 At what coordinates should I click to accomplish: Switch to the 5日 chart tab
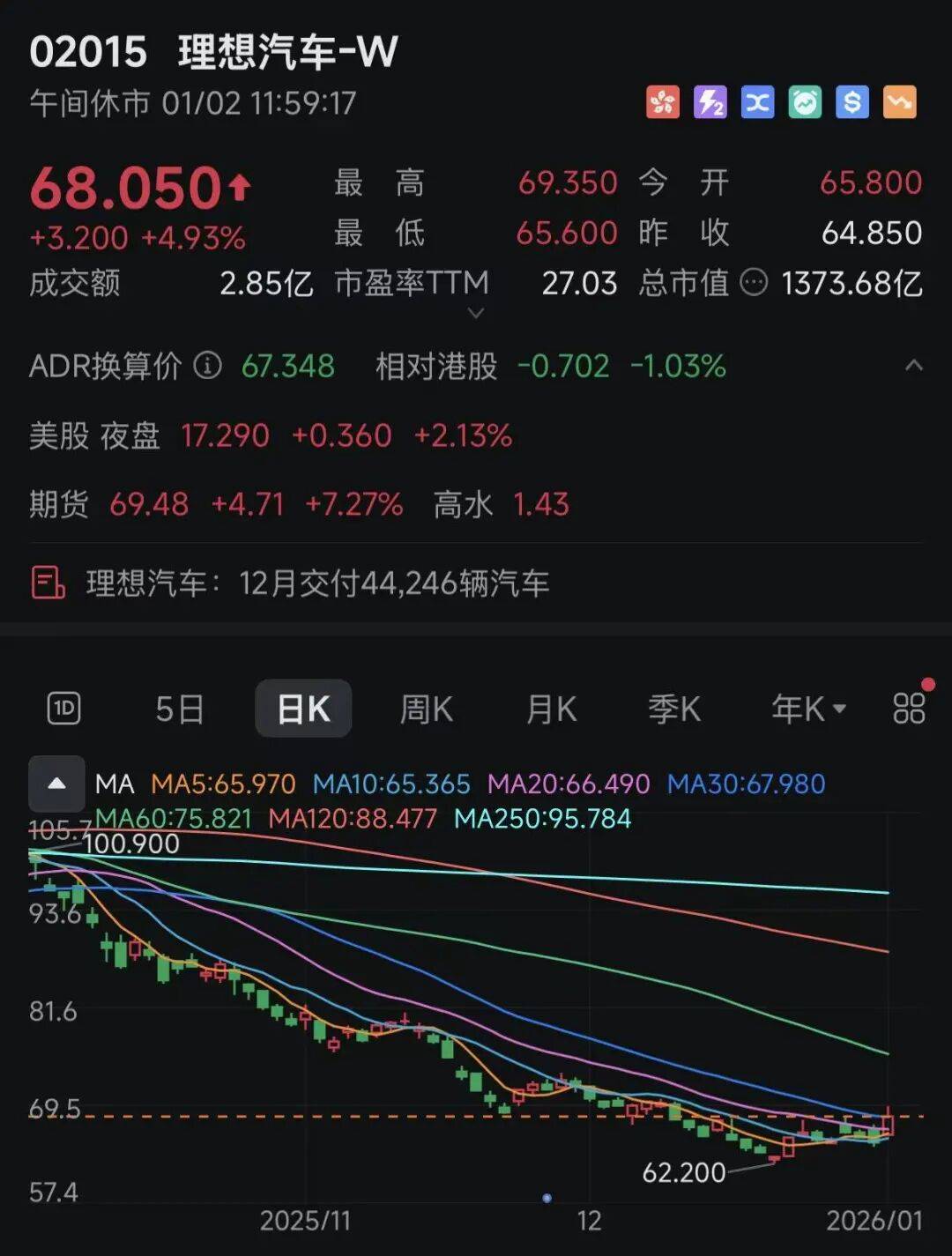180,709
